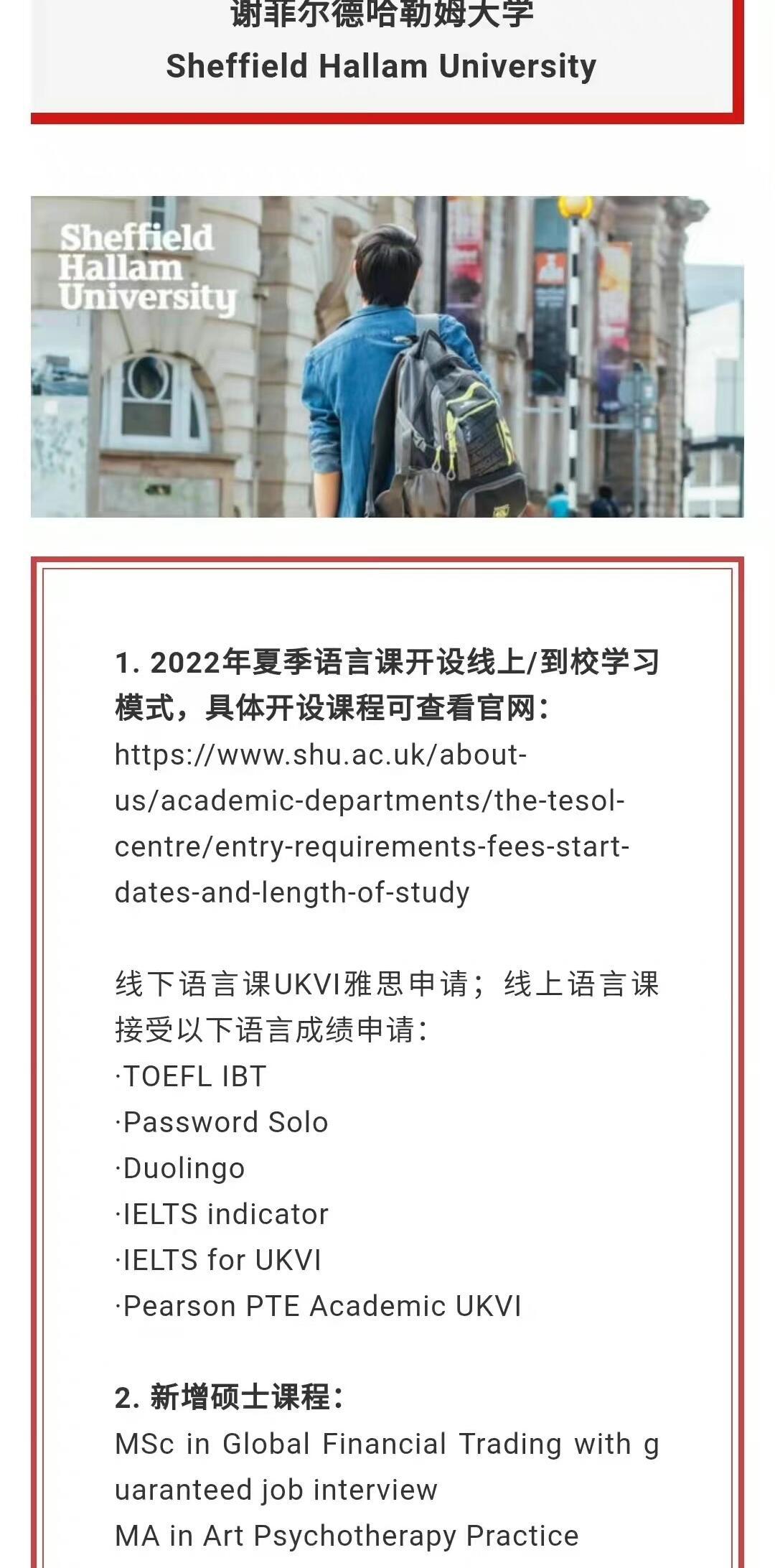Open the Sheffield Hallam University campus photo
Image resolution: width=775 pixels, height=1568 pixels.
387,356
